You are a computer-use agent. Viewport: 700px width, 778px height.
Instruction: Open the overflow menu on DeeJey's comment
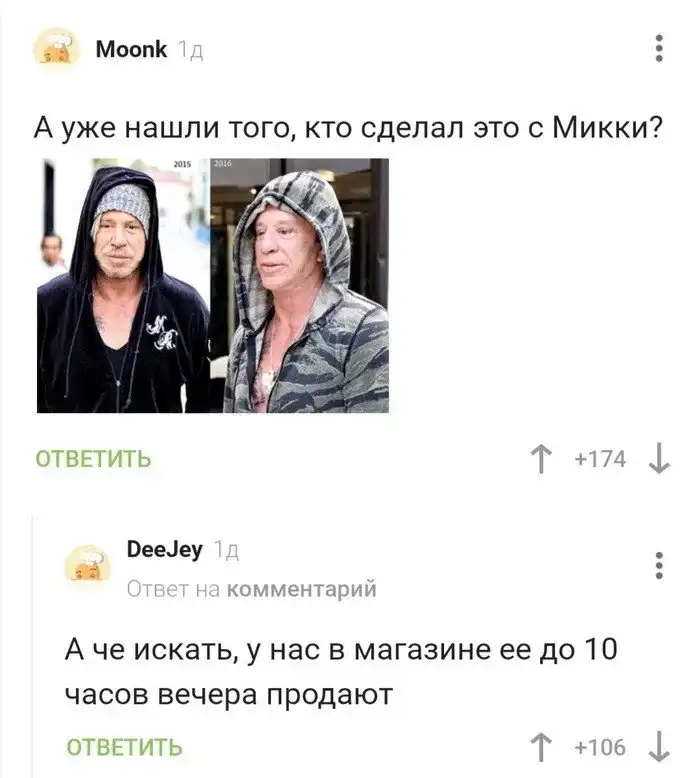tap(658, 564)
